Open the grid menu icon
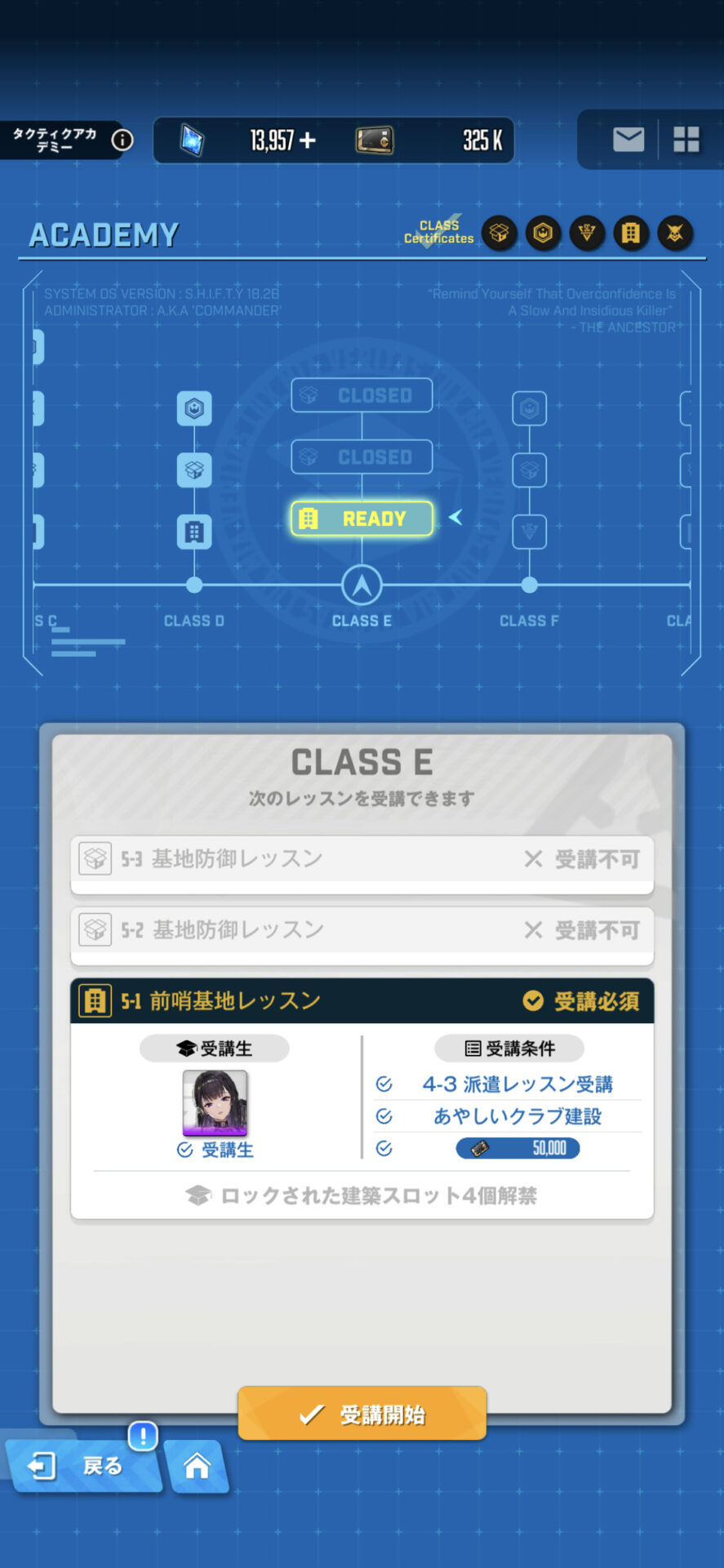This screenshot has width=724, height=1568. click(686, 140)
